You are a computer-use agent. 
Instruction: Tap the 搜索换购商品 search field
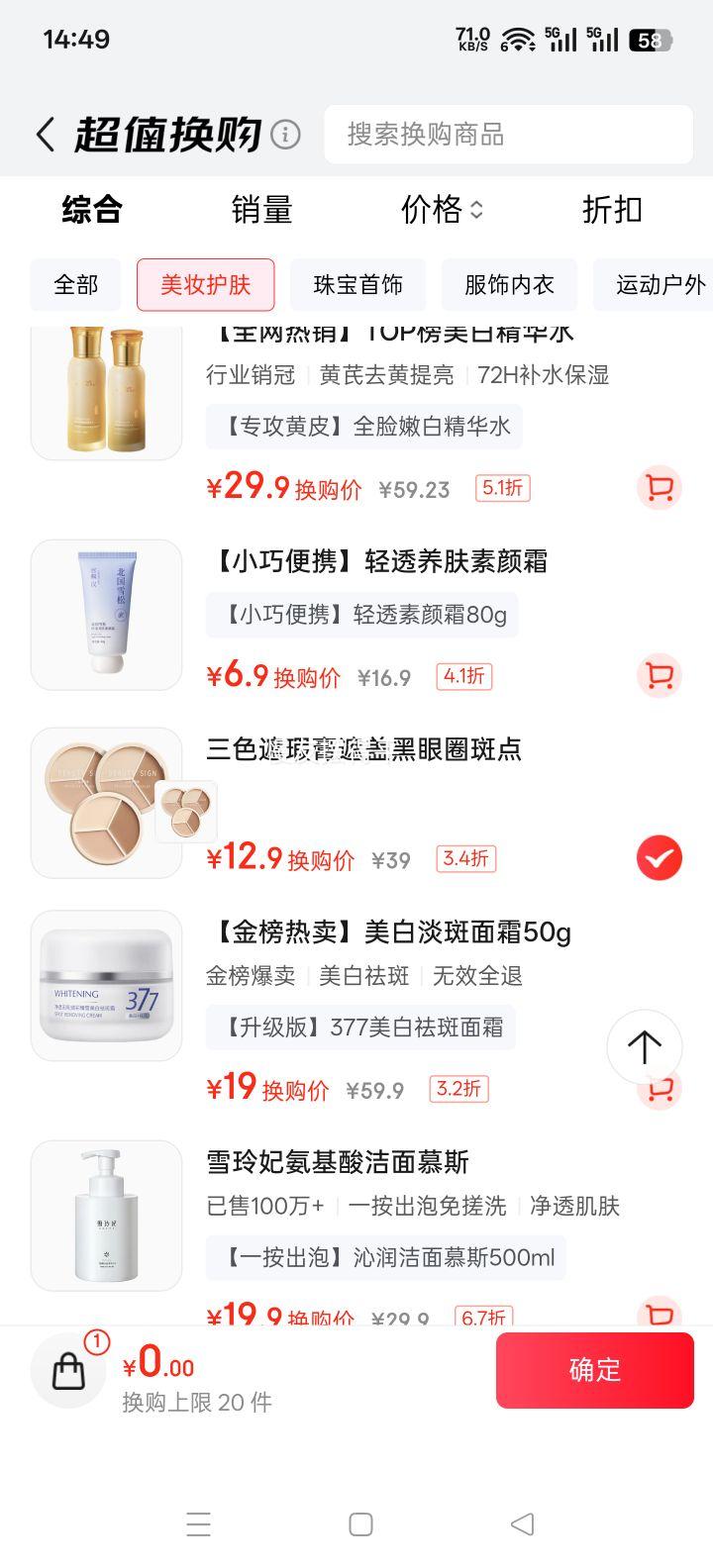508,135
